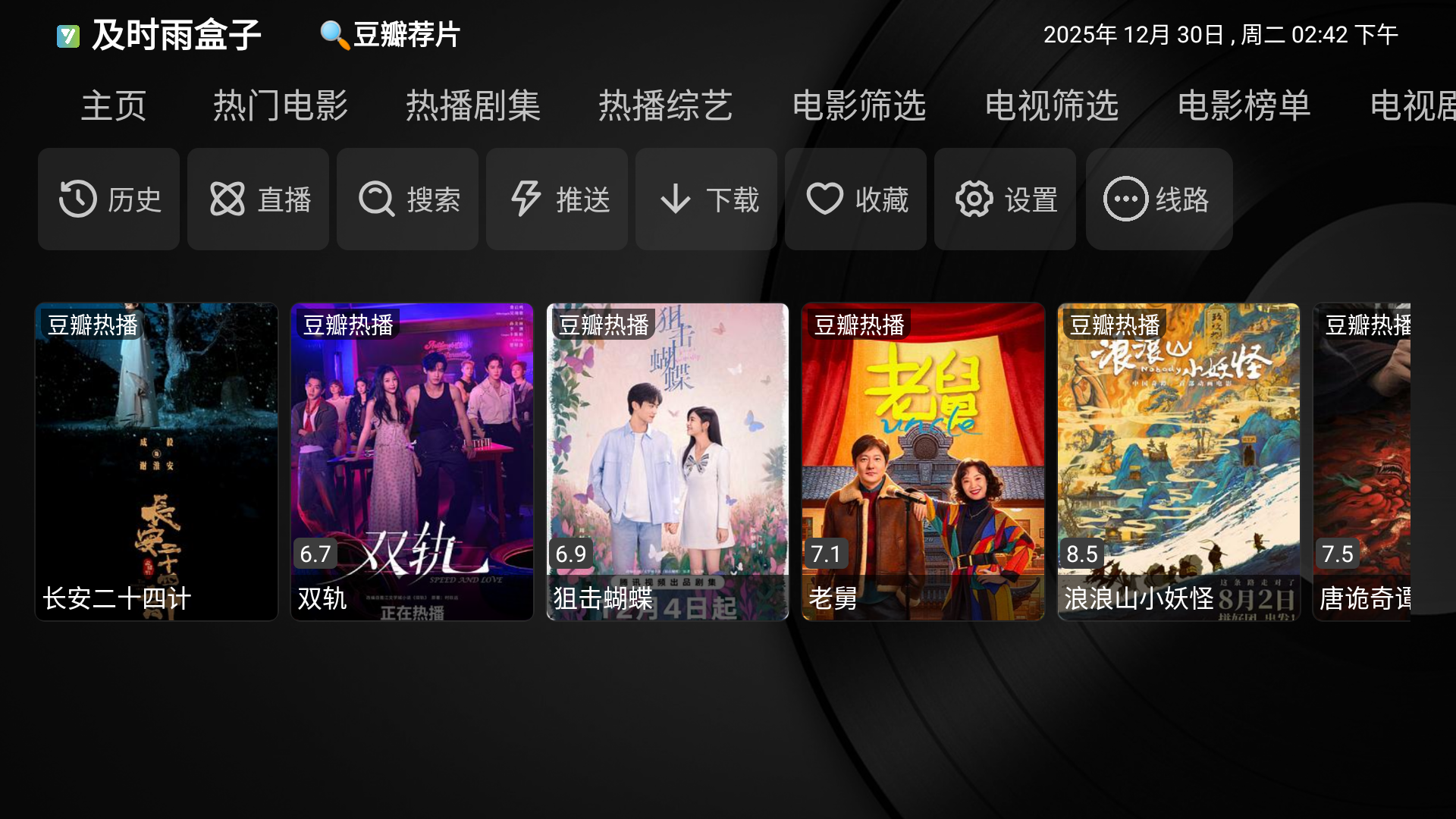Switch to the 电影榜单 tab
Screen dimensions: 1456x819
[1244, 105]
